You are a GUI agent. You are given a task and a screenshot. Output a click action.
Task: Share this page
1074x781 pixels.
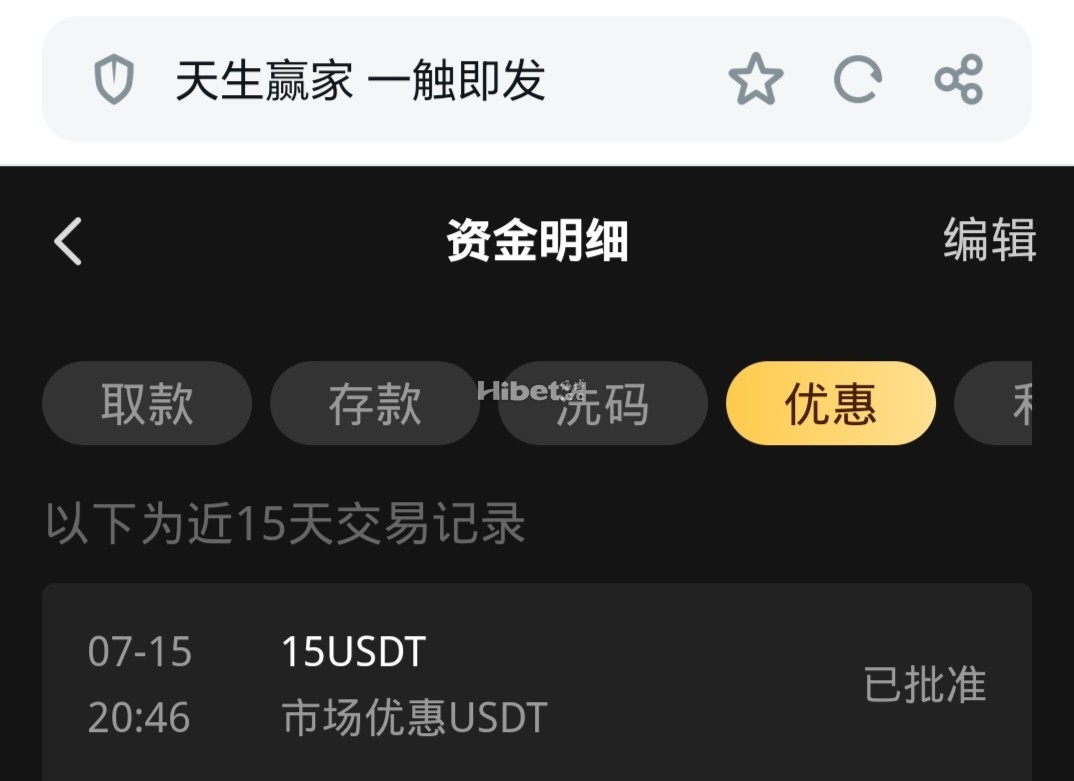[x=959, y=80]
